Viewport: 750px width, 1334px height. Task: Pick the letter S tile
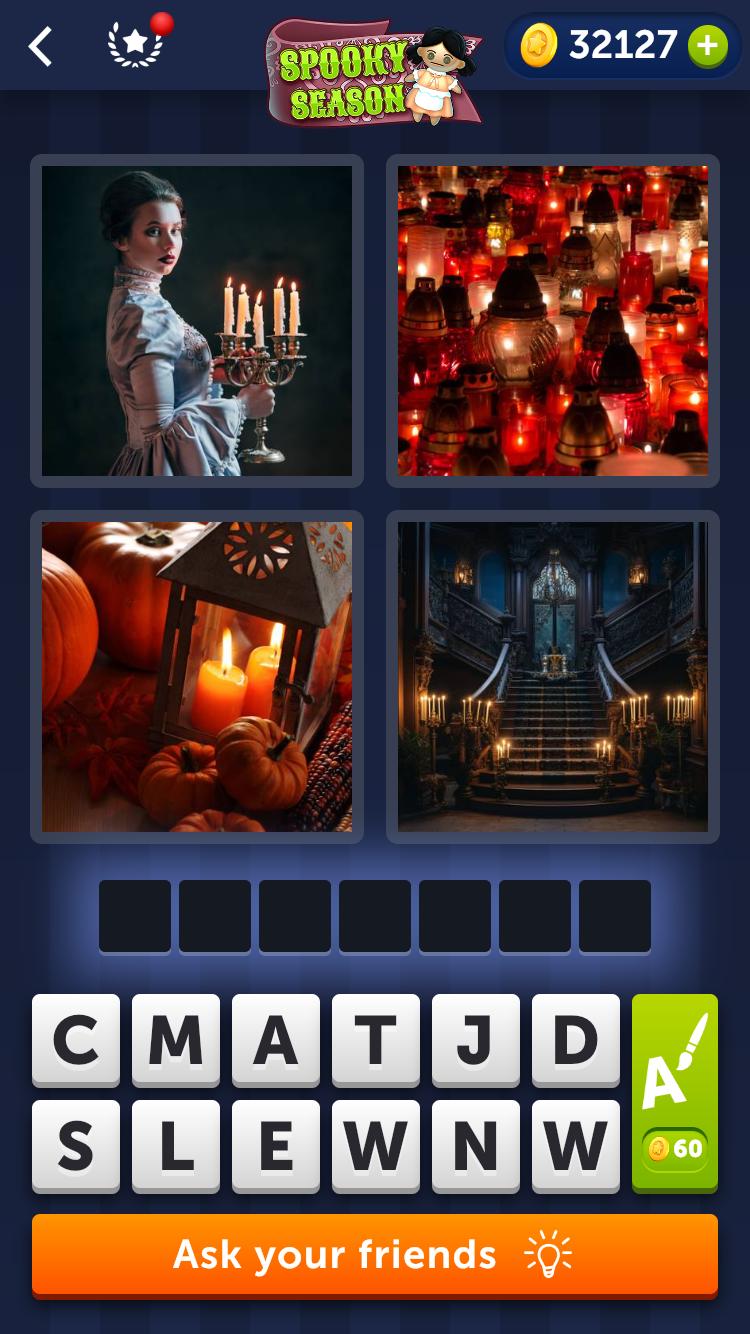point(76,1146)
